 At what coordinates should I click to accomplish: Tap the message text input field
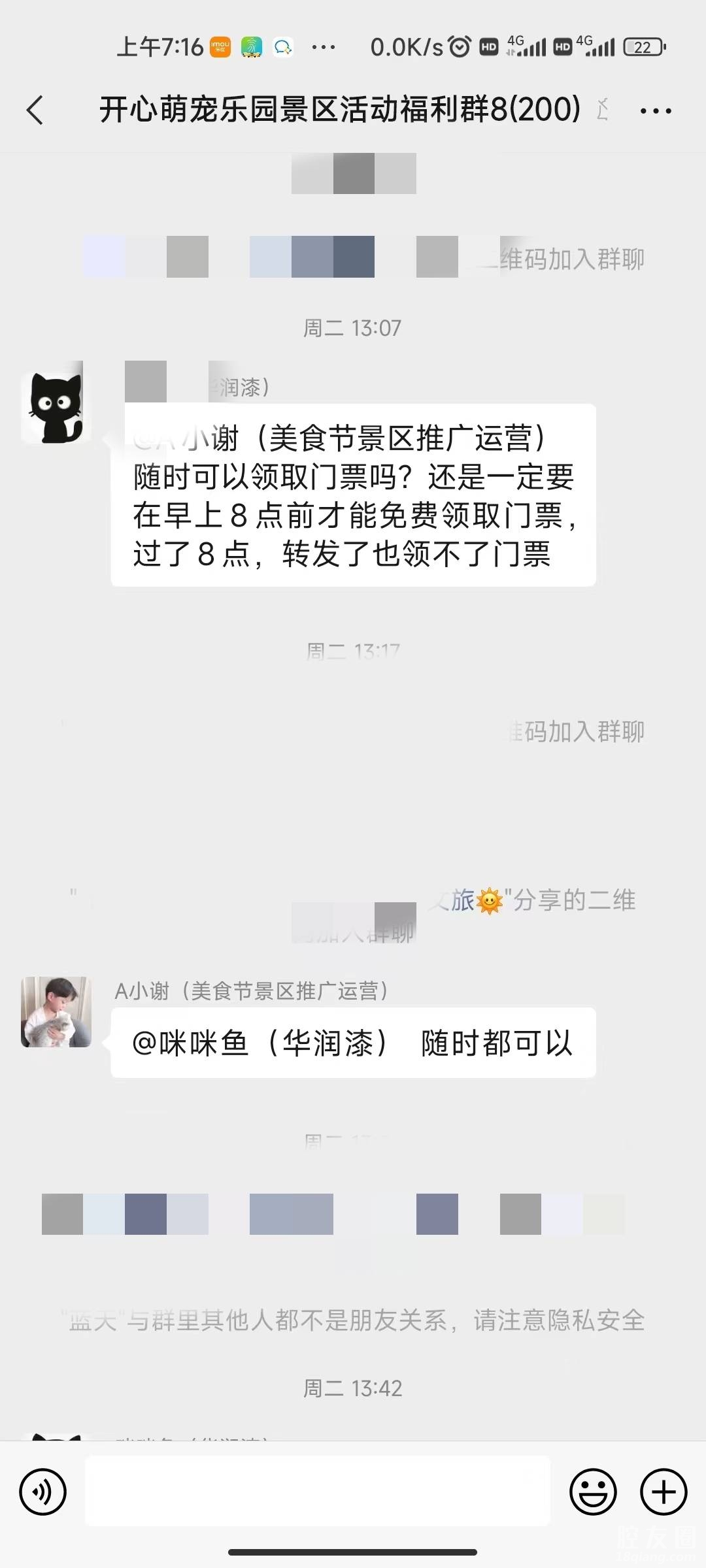click(318, 1492)
